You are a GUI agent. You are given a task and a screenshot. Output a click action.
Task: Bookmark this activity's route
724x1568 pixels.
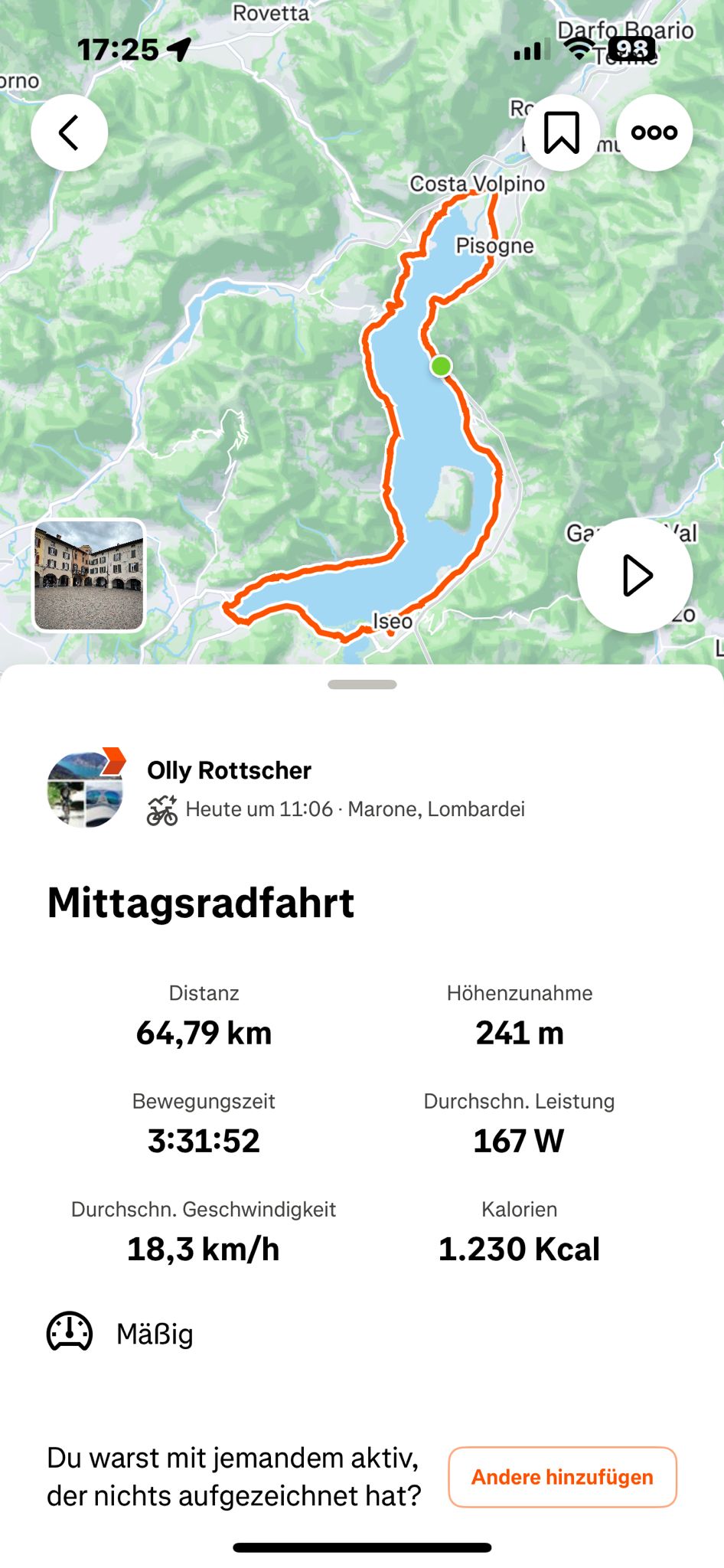pos(562,132)
